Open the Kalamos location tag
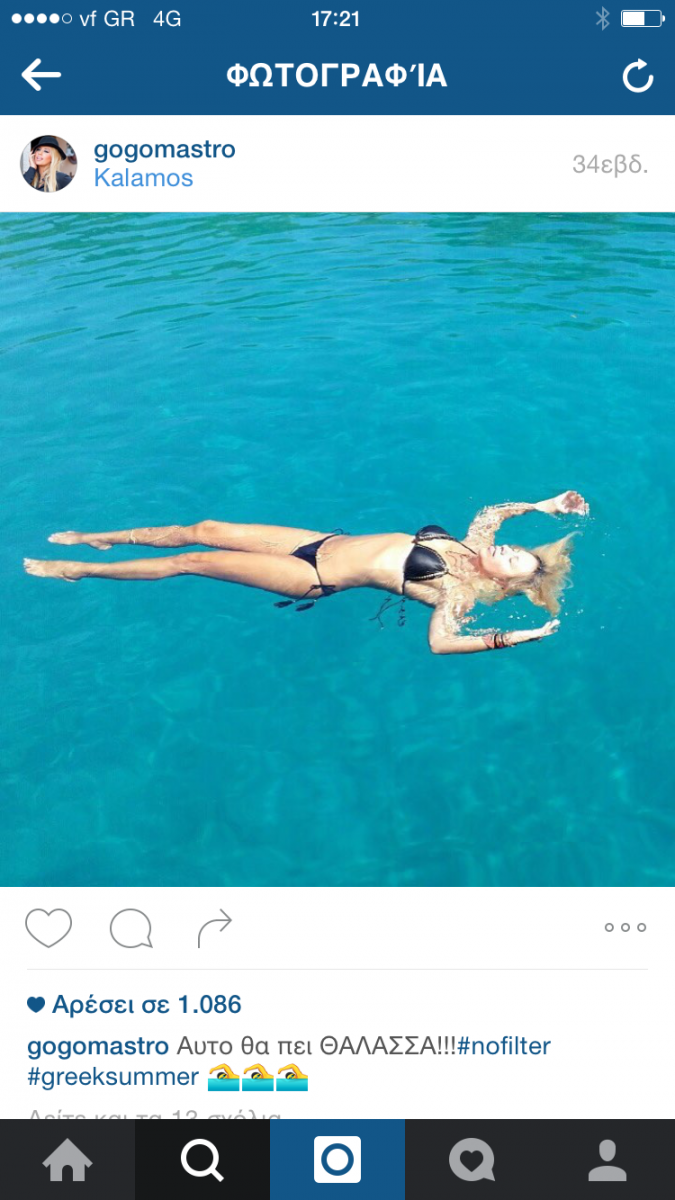The image size is (675, 1200). (143, 179)
